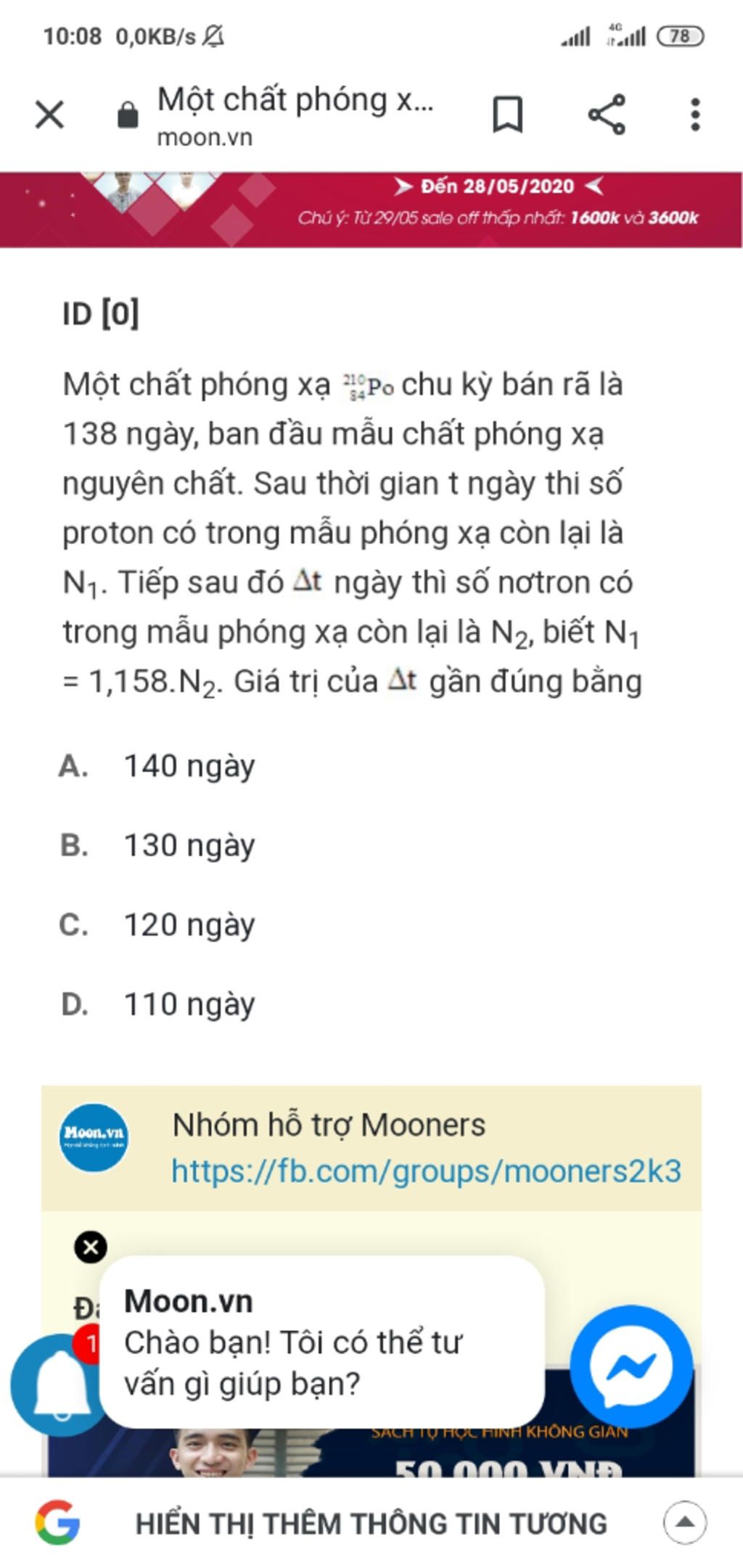Bookmark this page
The width and height of the screenshot is (743, 1568).
click(x=507, y=115)
